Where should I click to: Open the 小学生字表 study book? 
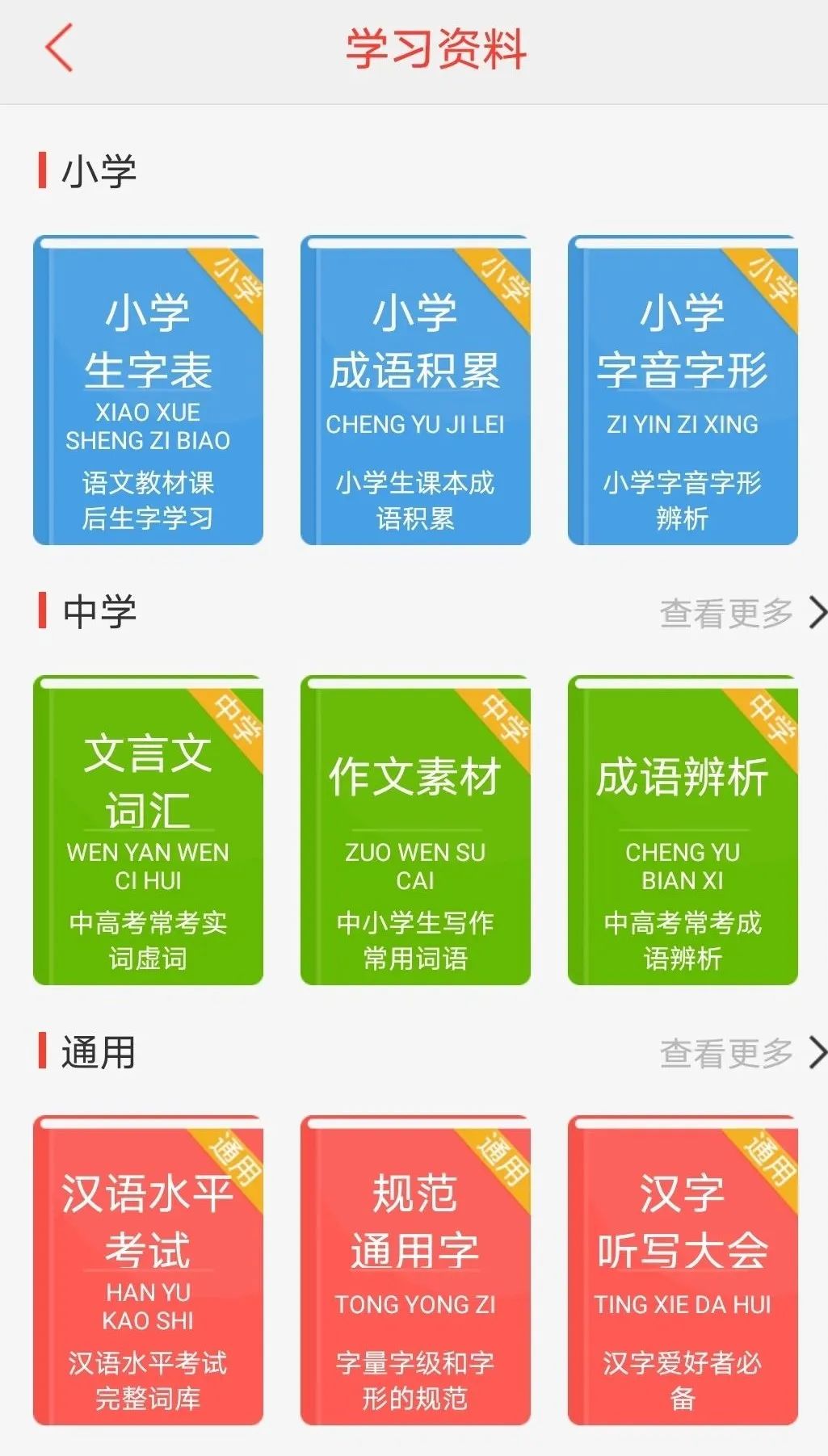149,388
